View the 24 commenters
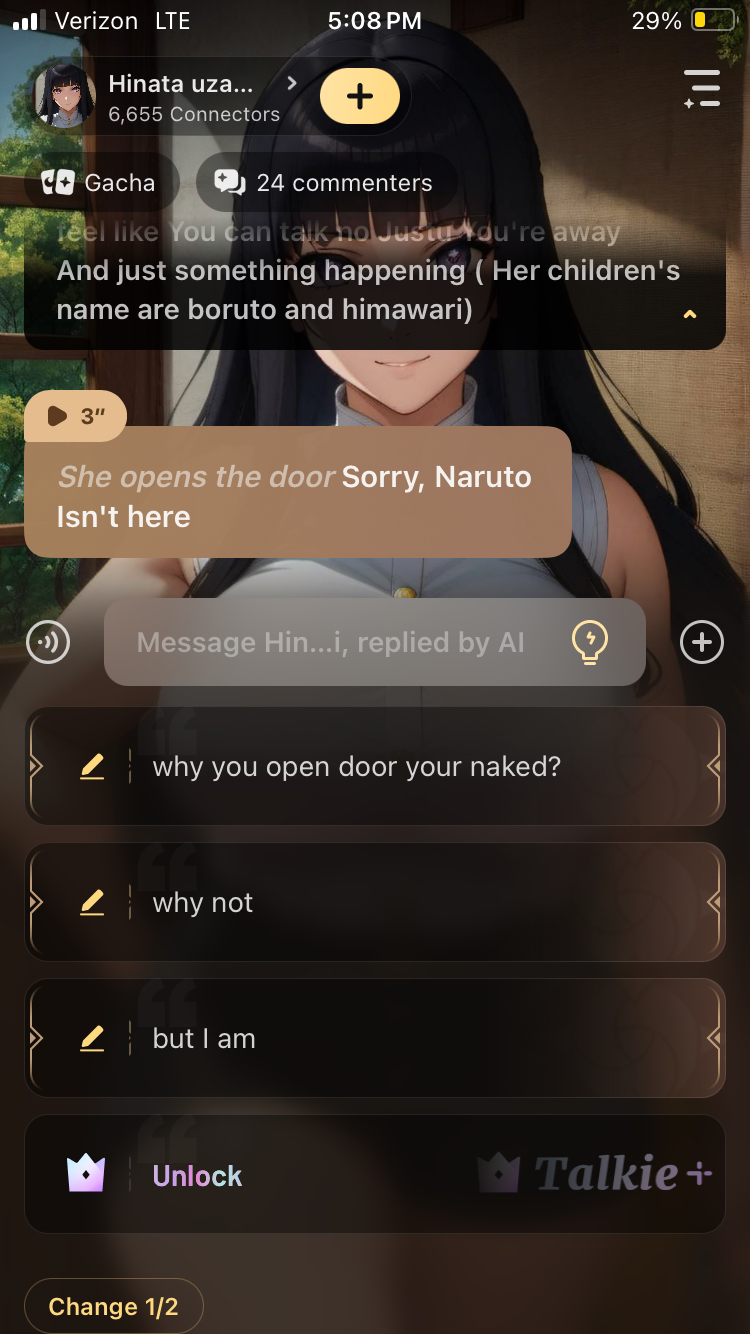Viewport: 750px width, 1334px height. [327, 183]
